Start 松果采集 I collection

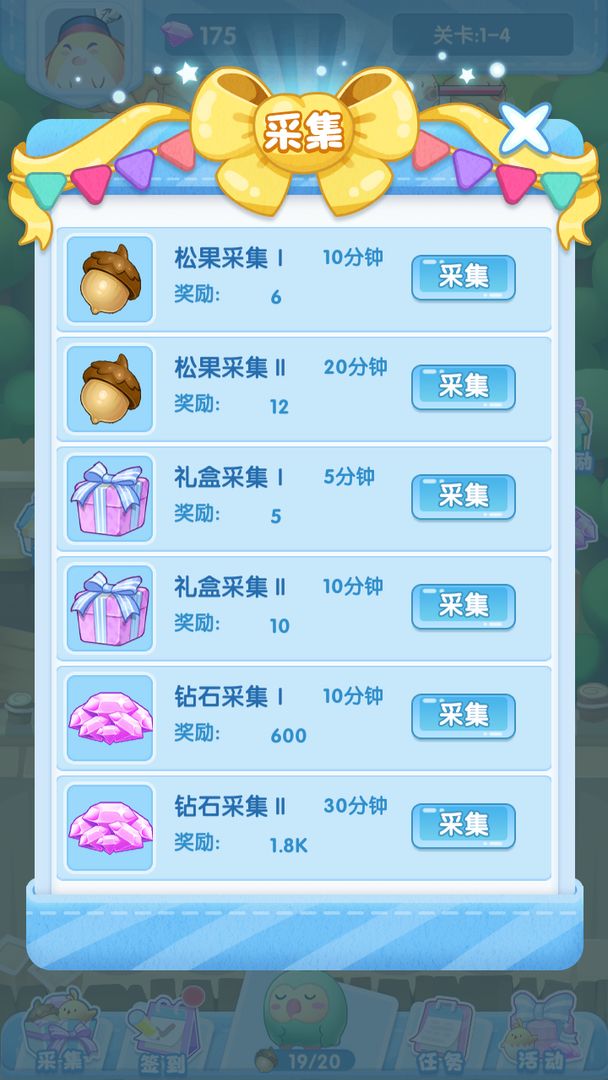click(x=463, y=277)
